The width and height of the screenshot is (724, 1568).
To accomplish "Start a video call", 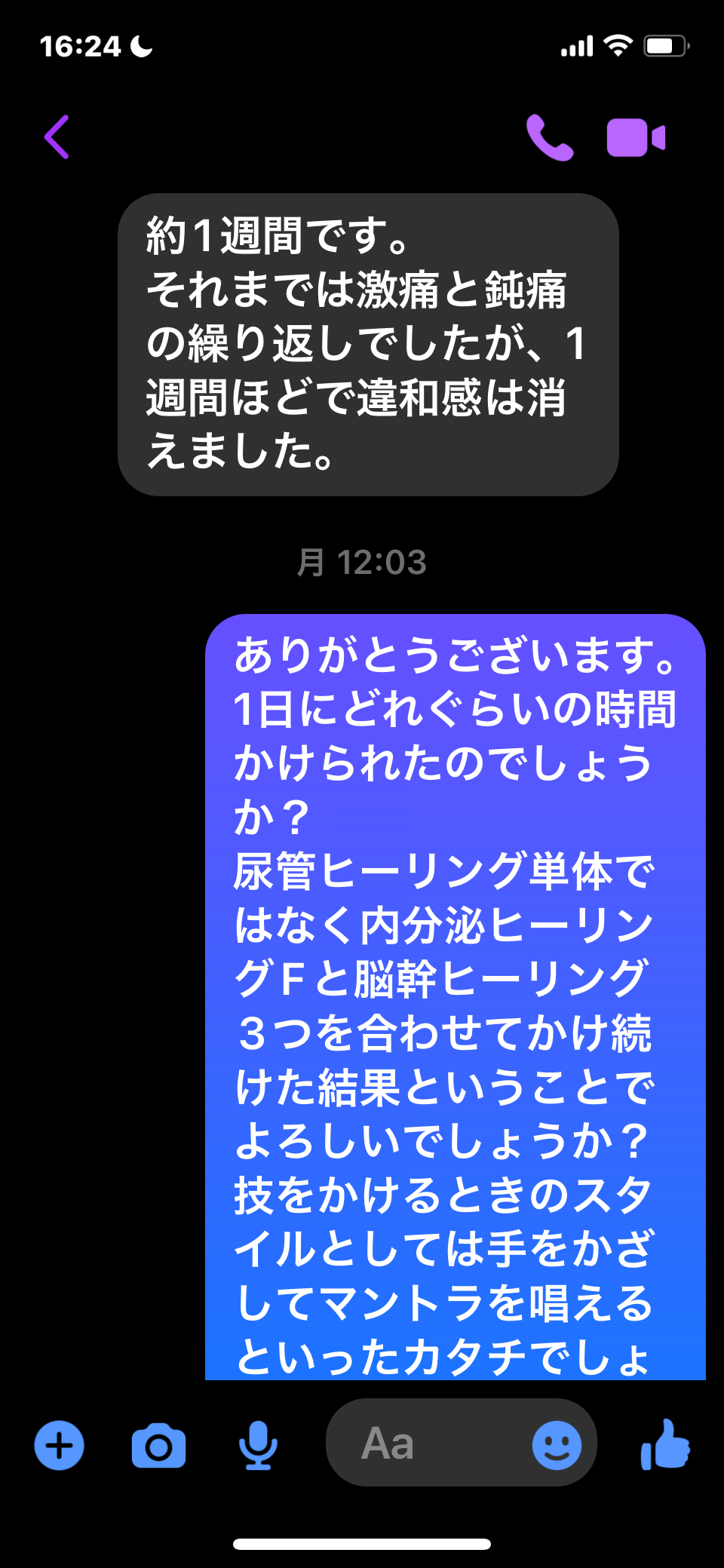I will pyautogui.click(x=636, y=138).
